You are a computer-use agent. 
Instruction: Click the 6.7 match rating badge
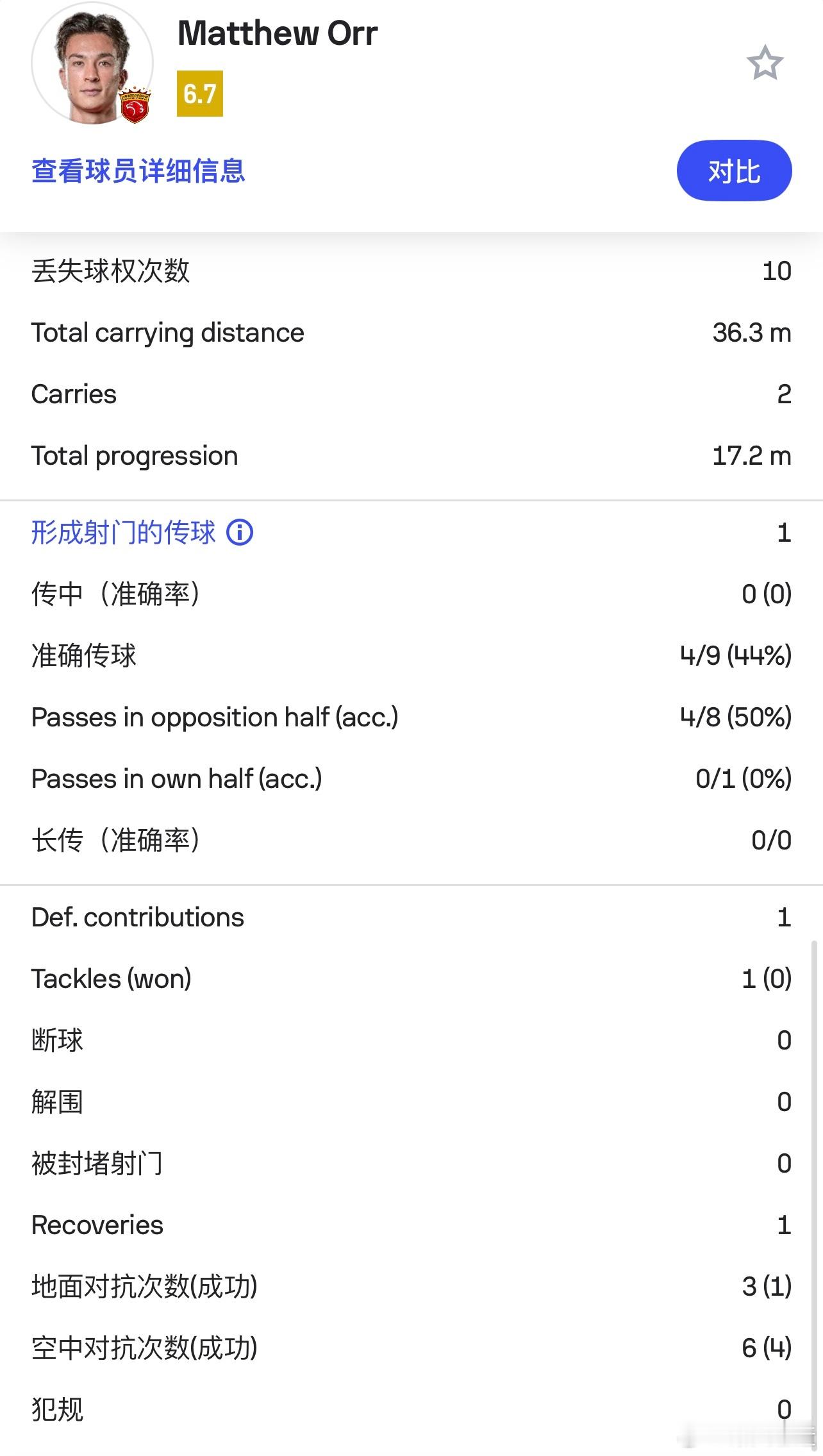199,95
